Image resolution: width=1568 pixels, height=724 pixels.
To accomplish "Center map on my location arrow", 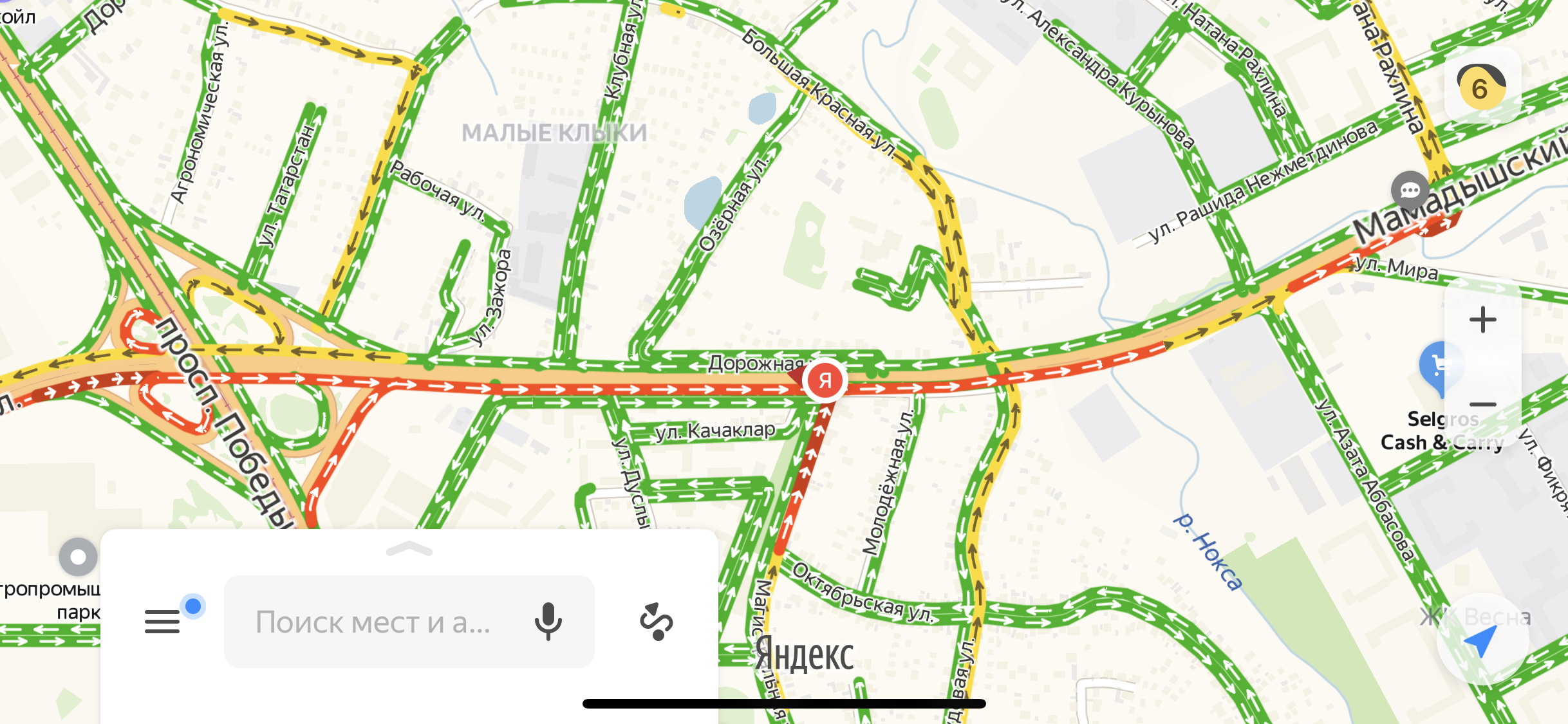I will [1480, 641].
